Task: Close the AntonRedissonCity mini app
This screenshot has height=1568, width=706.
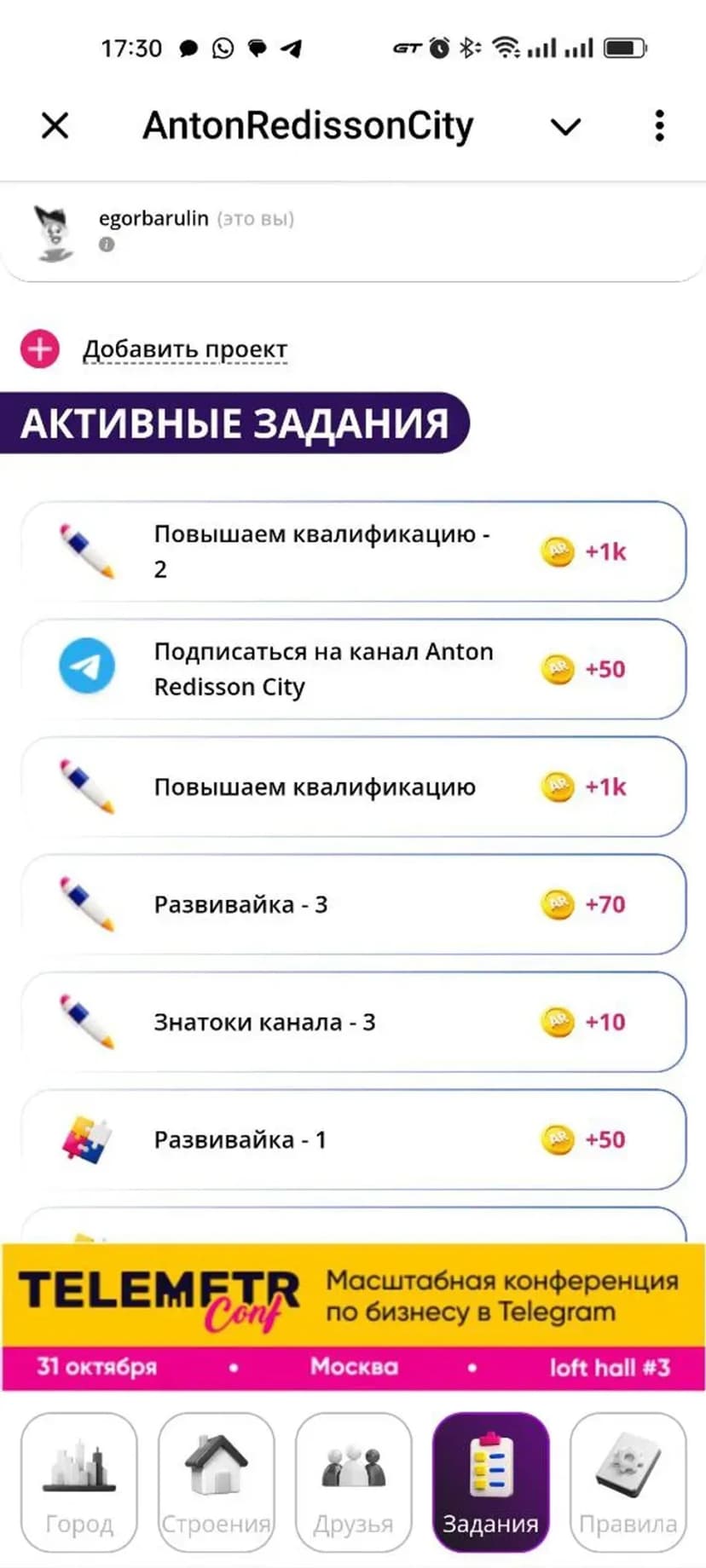Action: (x=55, y=126)
